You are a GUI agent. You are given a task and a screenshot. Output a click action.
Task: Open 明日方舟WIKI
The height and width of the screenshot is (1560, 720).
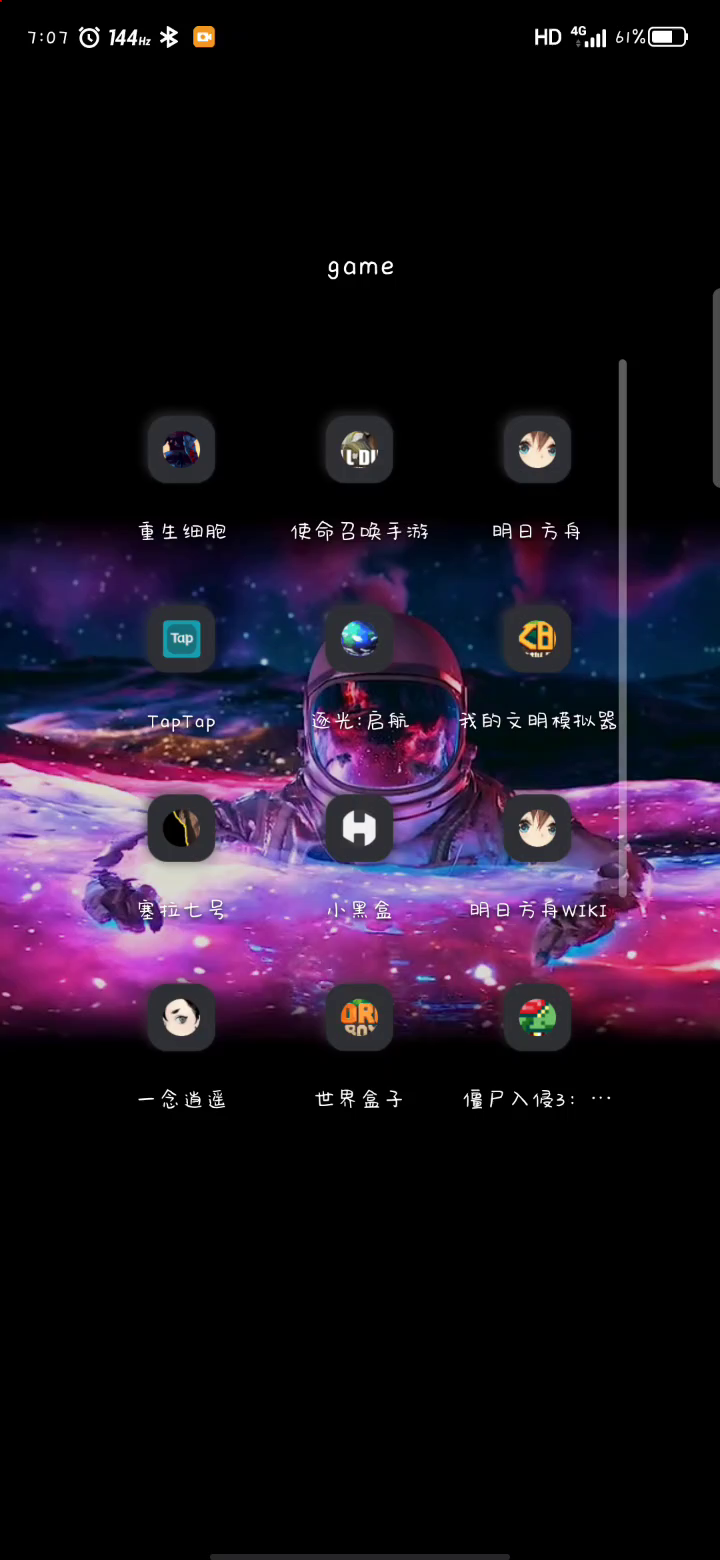click(537, 828)
